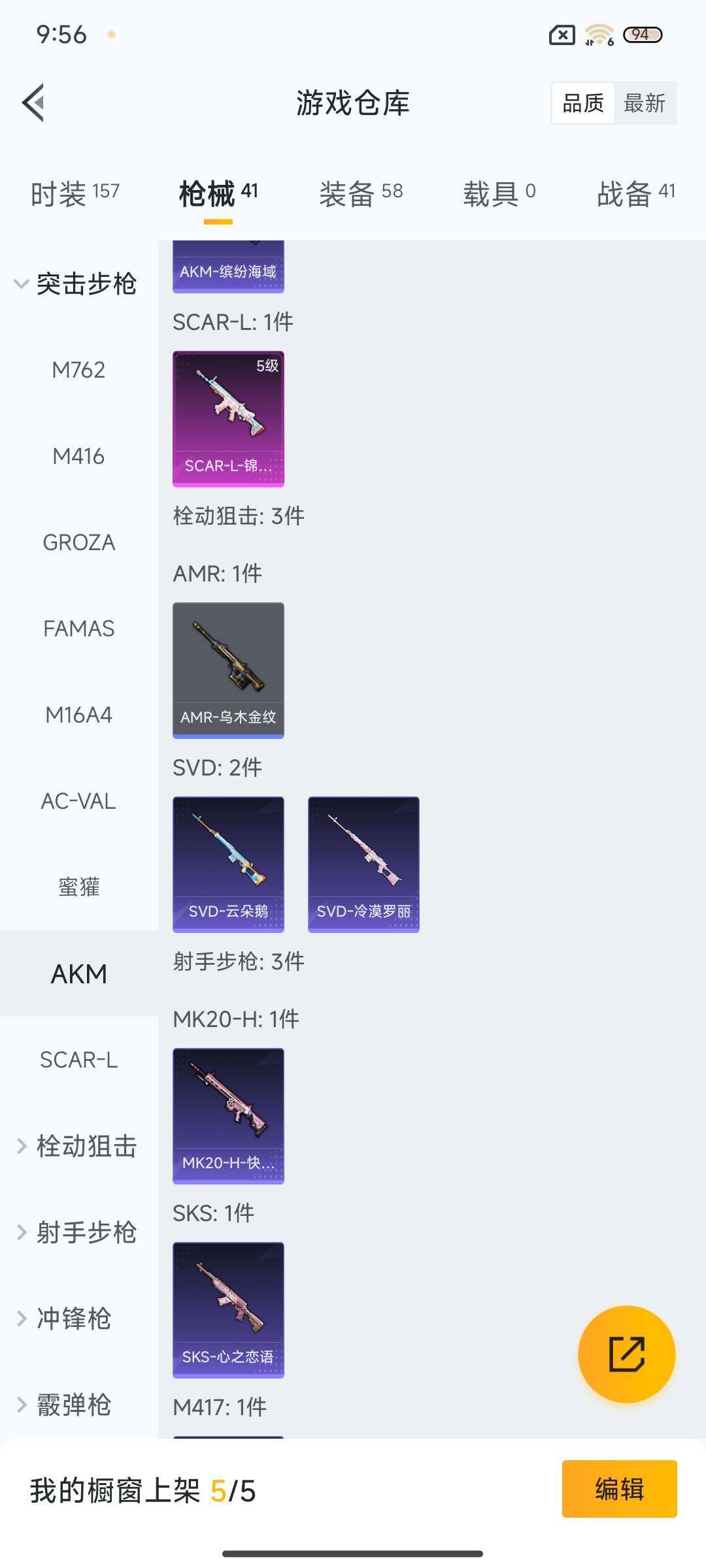Open the SKS-心之恋语 skin card
This screenshot has width=706, height=1568.
click(228, 1310)
